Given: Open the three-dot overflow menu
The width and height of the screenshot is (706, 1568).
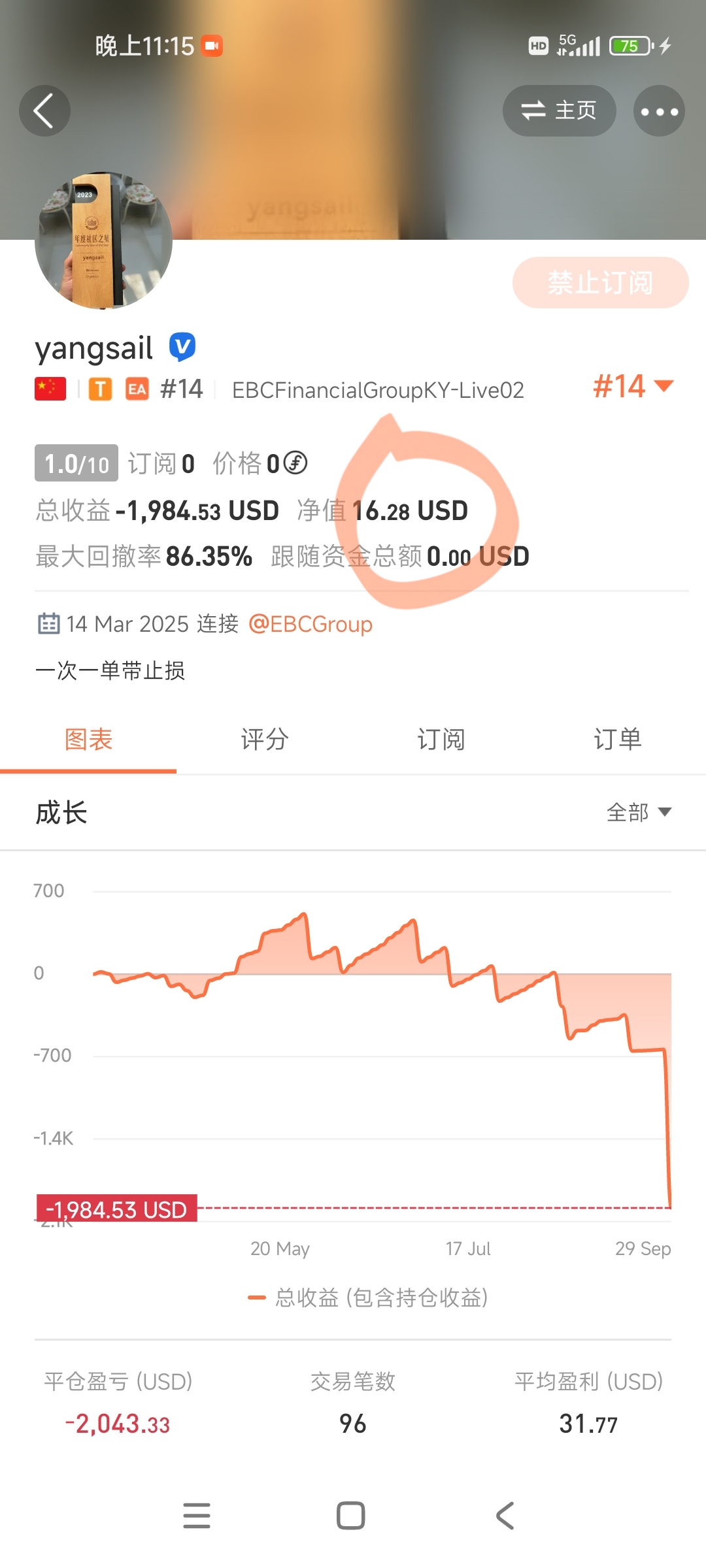Looking at the screenshot, I should pos(659,110).
